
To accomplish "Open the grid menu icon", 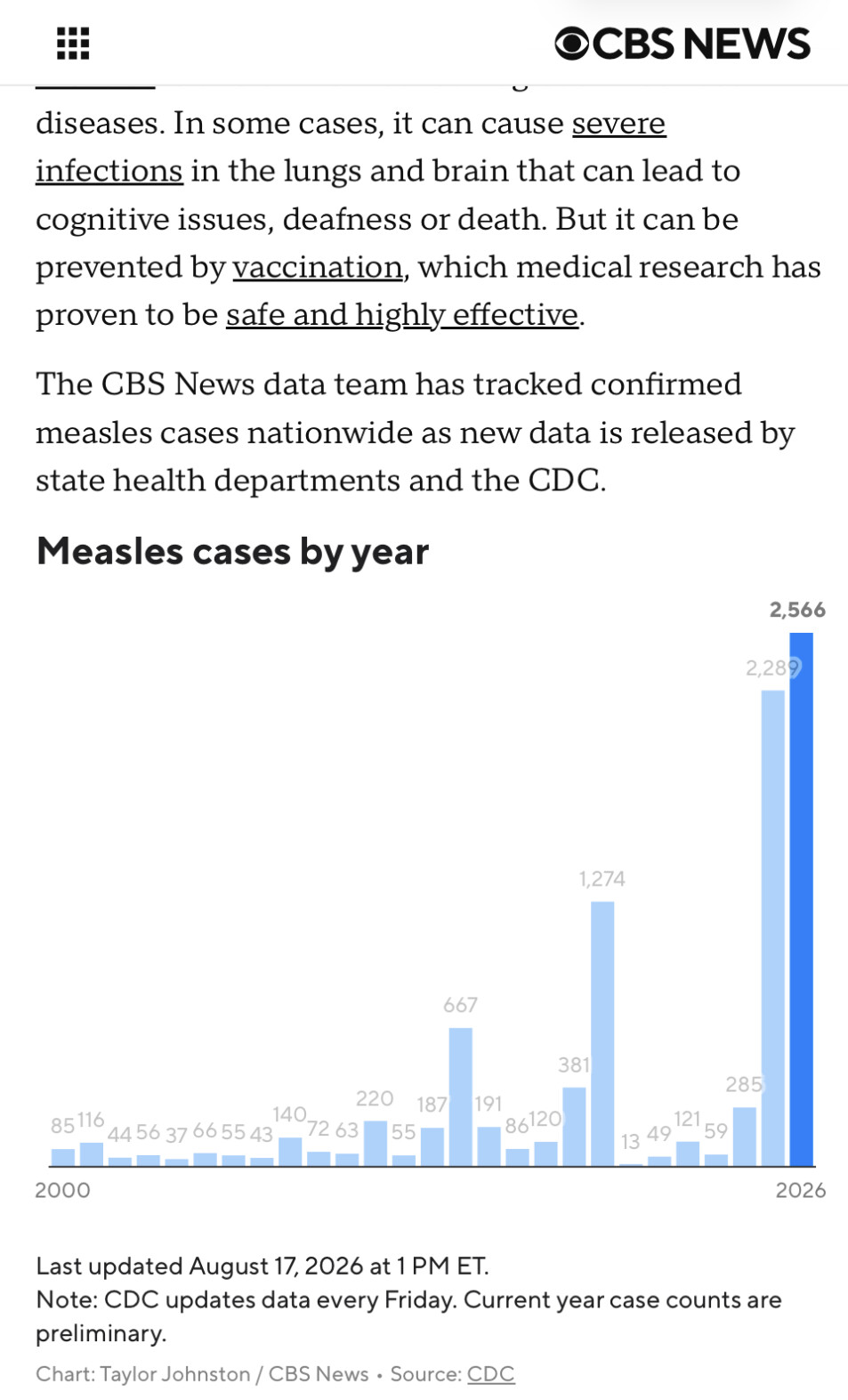I will point(73,43).
